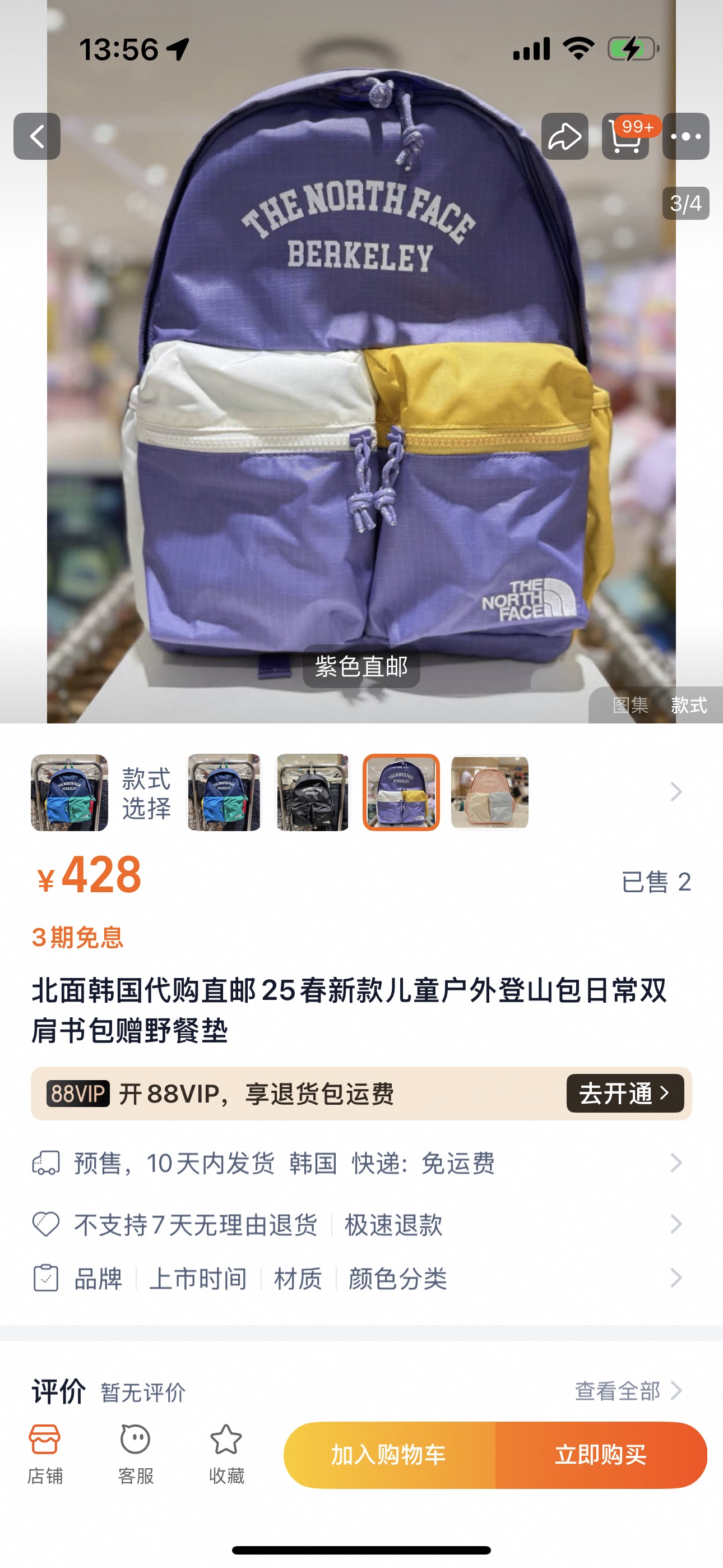Add item to favorites with 收藏
Screen dimensions: 723x1568
coord(226,1454)
